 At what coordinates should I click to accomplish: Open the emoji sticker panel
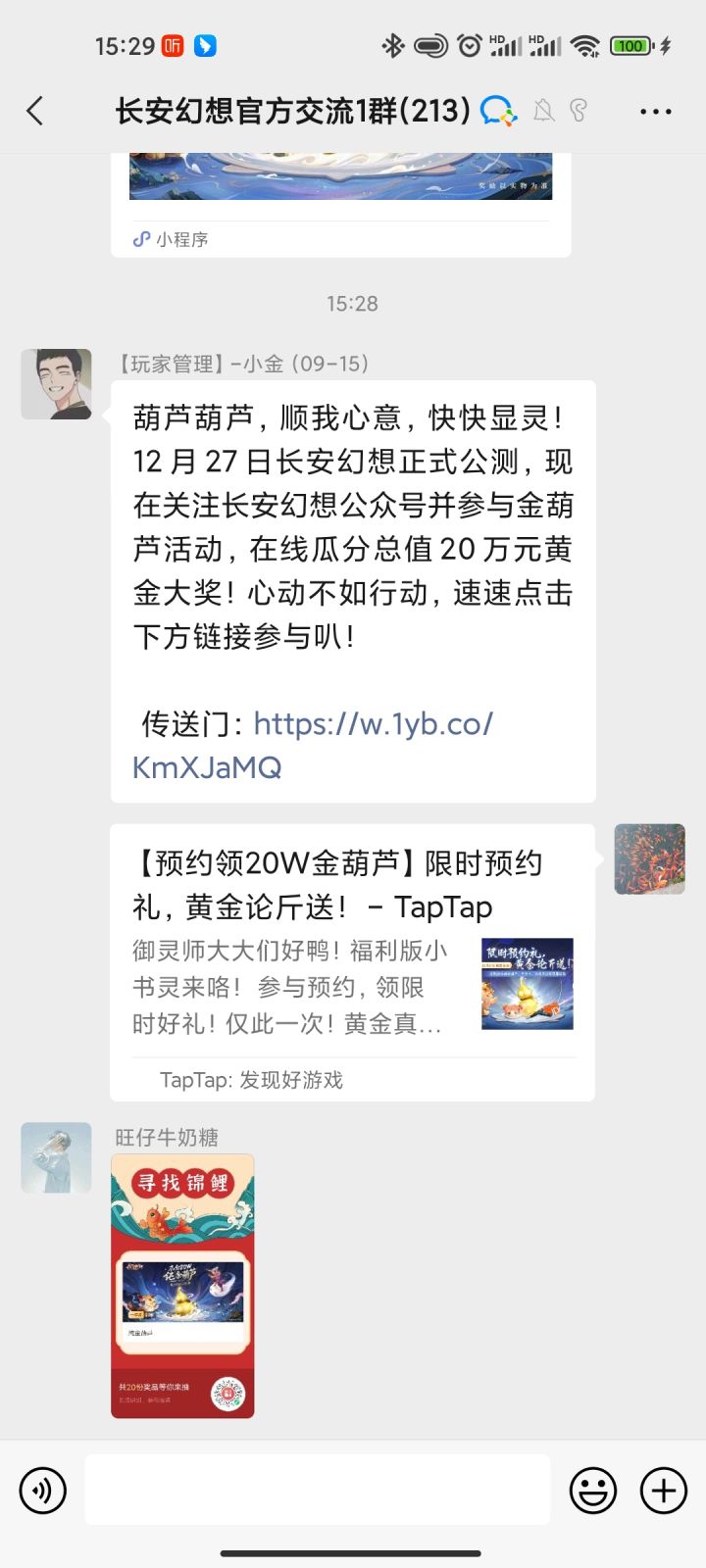pyautogui.click(x=593, y=1491)
